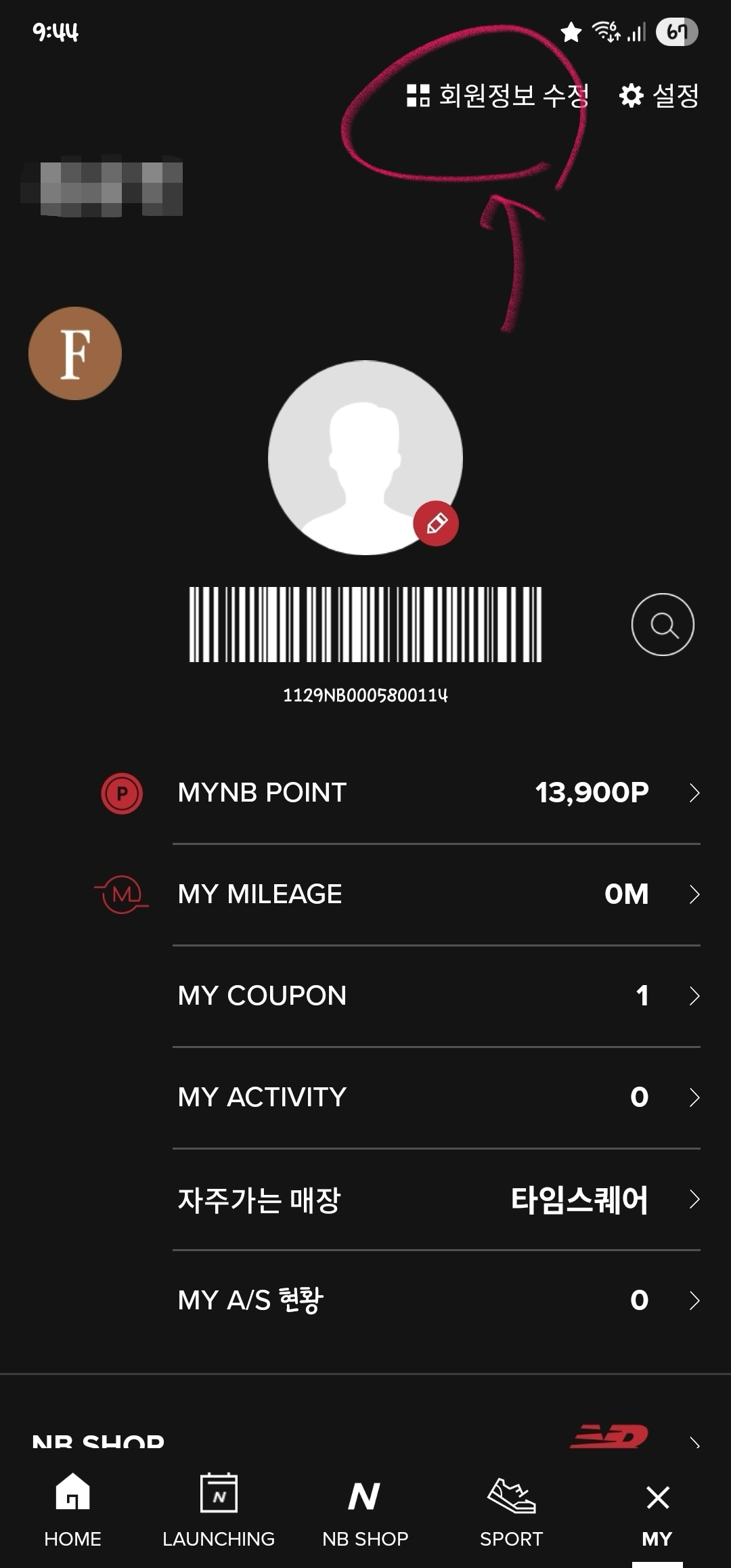
Task: Switch to the HOME tab
Action: [72, 1511]
